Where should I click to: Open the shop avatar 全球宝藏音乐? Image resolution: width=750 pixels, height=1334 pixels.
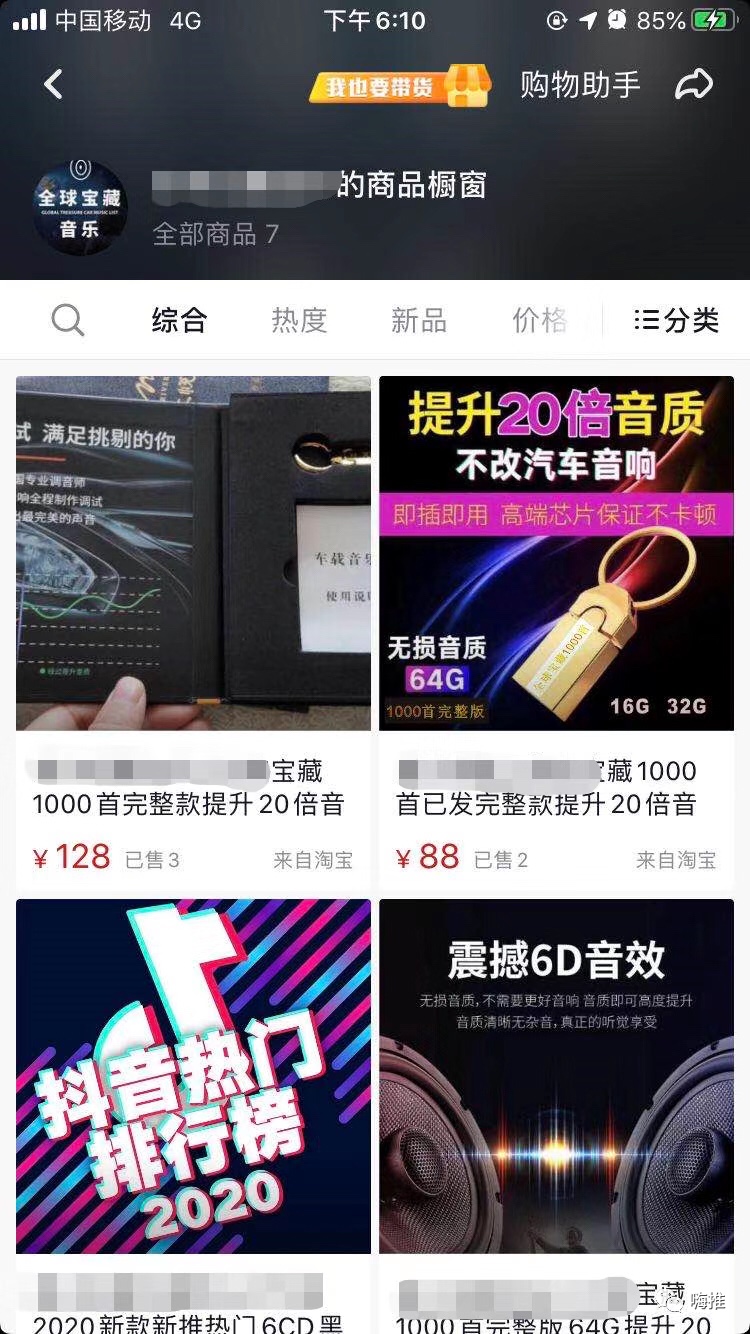click(80, 205)
